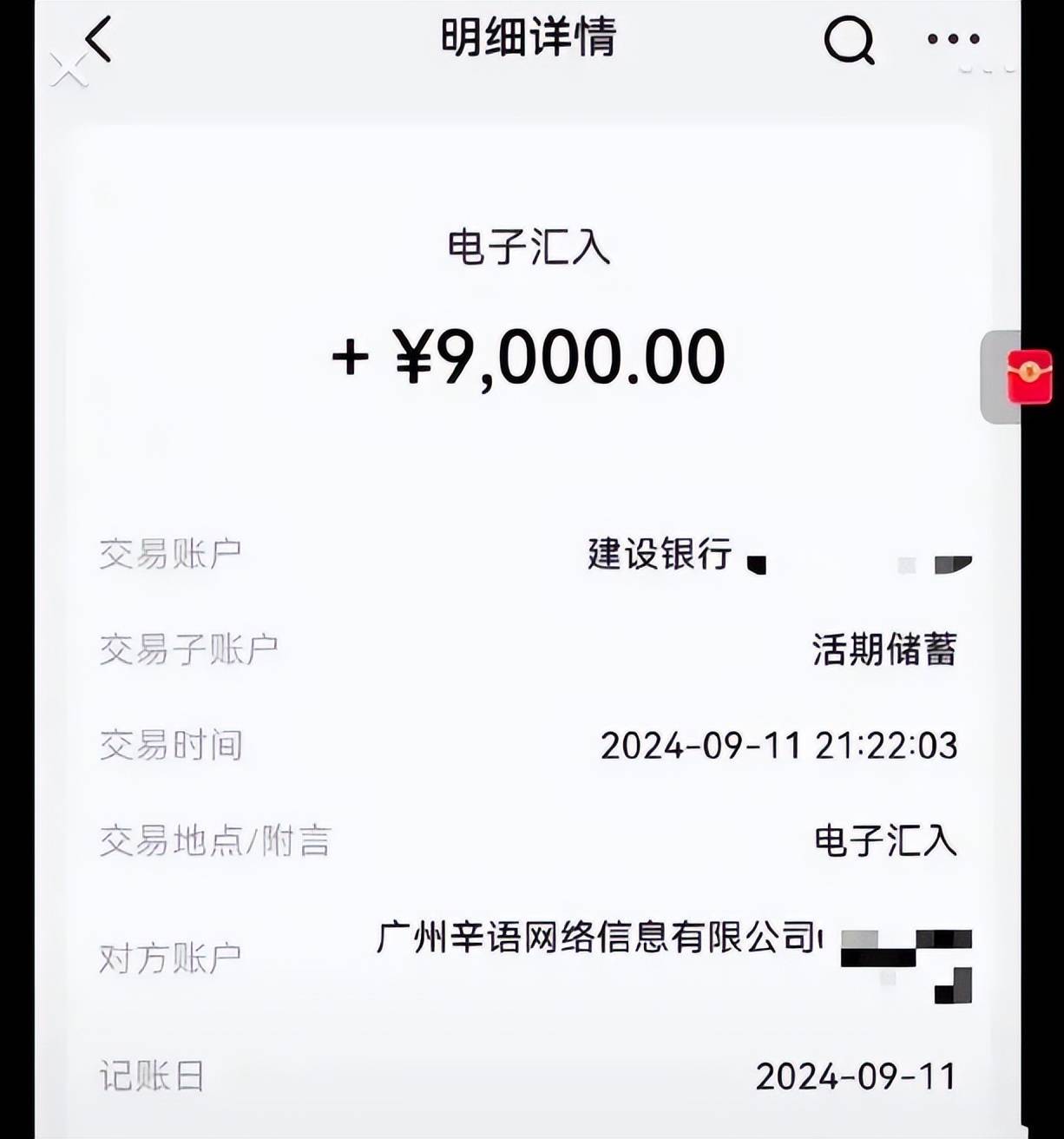Open the three-dot overflow menu
1064x1139 pixels.
coord(953,39)
